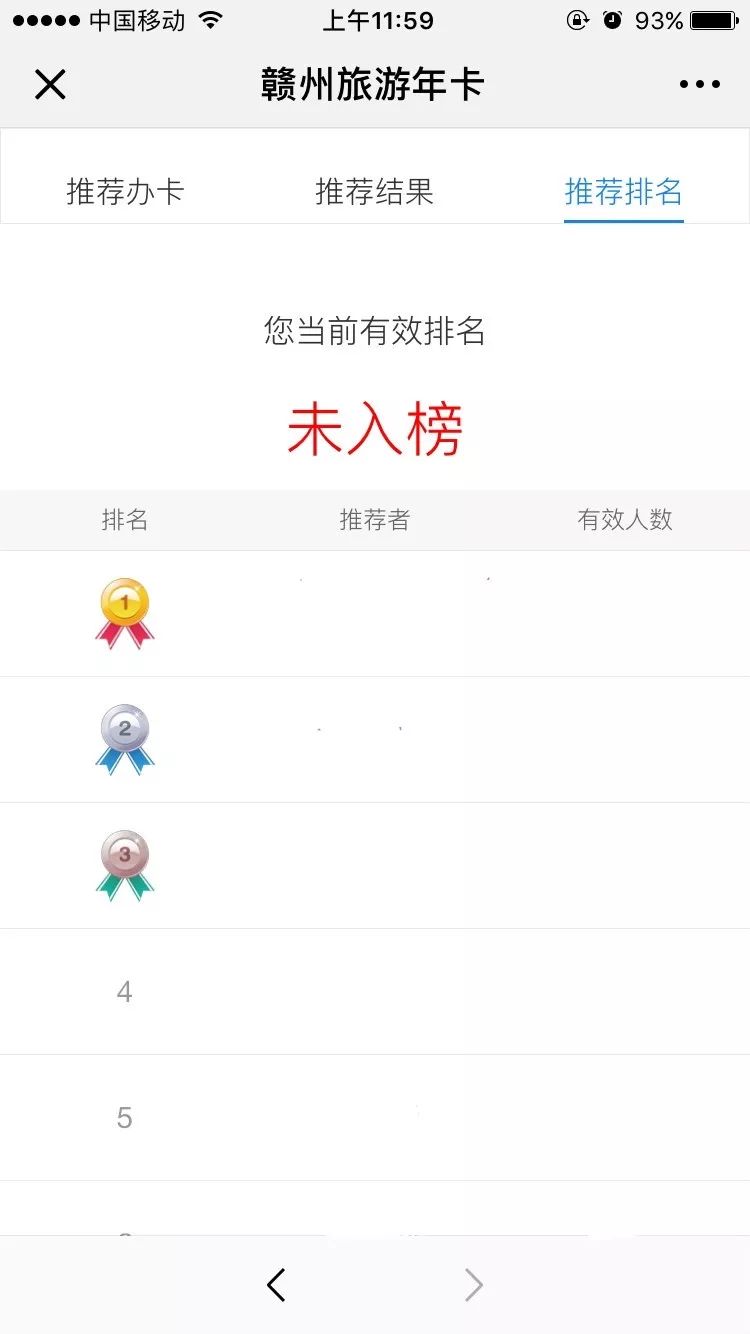
Task: Tap the WeChat more options (...) icon
Action: pos(699,84)
